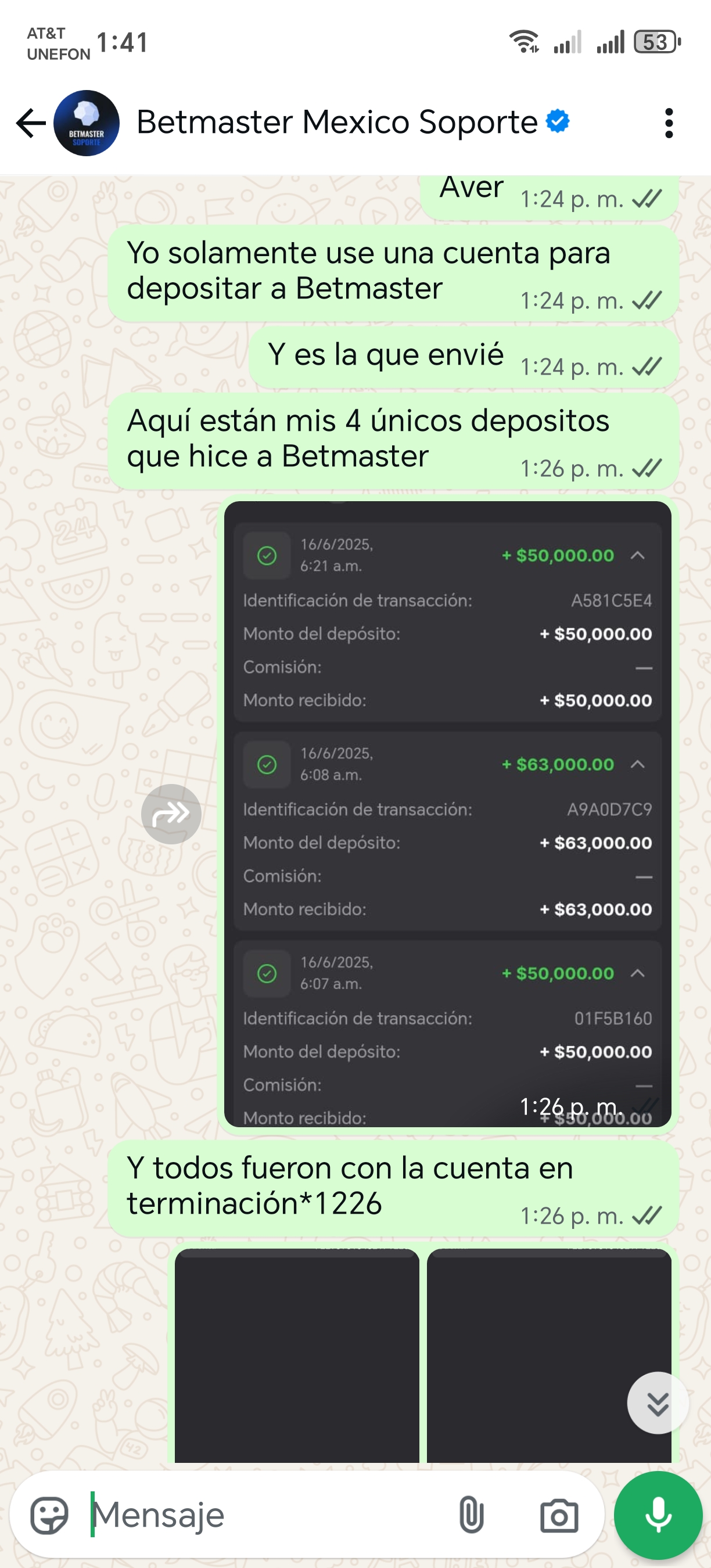Open Betmaster Mexico Soporte contact info
The height and width of the screenshot is (1568, 711).
click(x=337, y=123)
